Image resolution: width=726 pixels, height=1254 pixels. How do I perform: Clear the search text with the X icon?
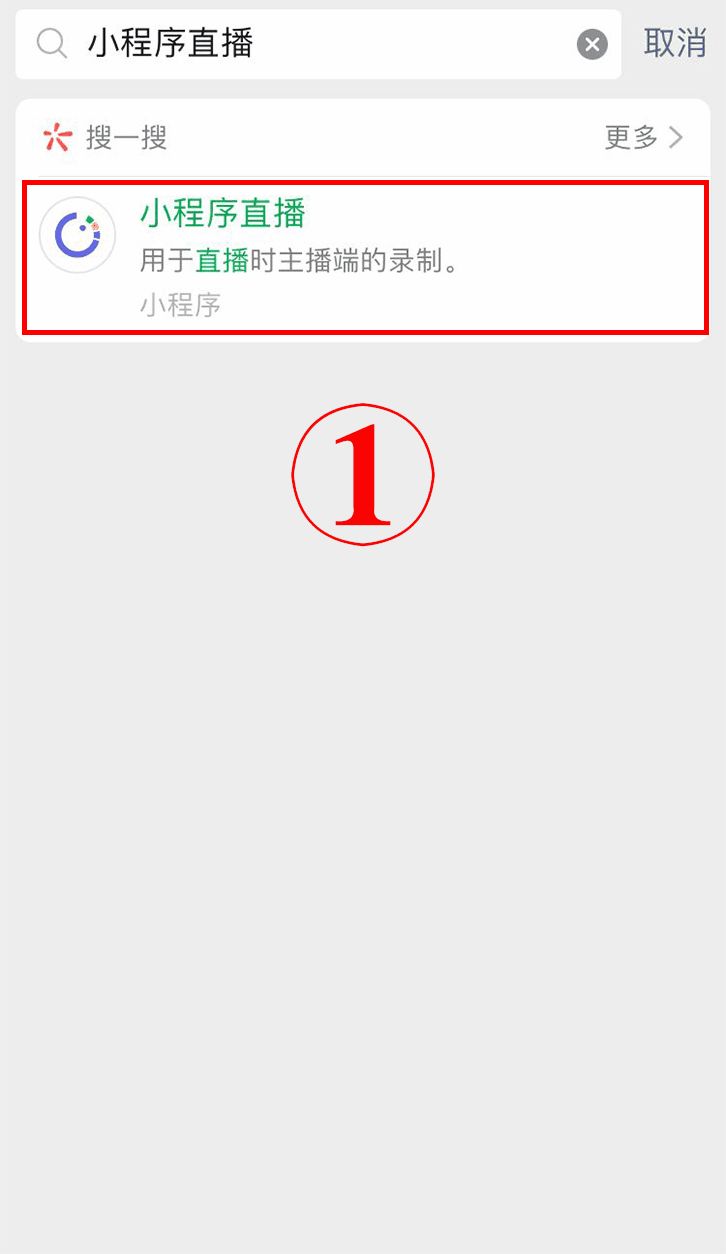click(x=592, y=44)
